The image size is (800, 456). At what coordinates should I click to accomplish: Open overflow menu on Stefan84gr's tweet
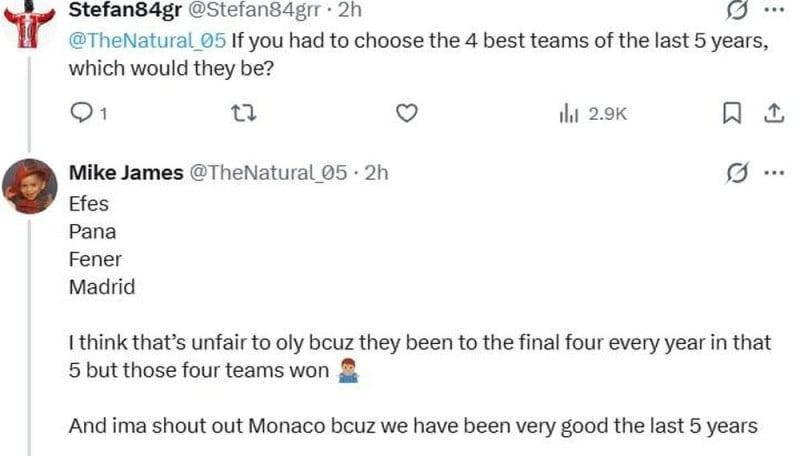coord(773,10)
